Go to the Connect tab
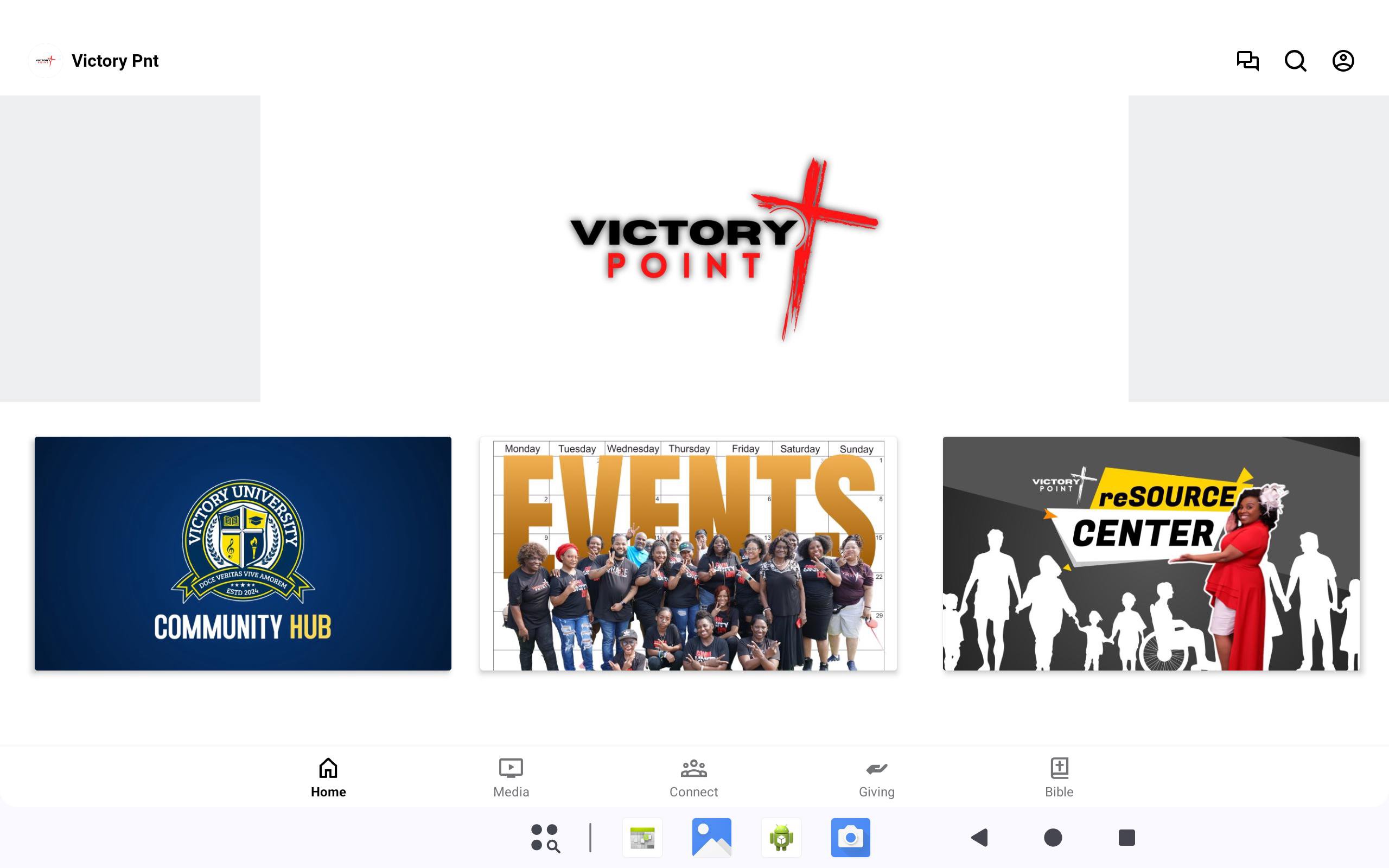1389x868 pixels. coord(693,777)
